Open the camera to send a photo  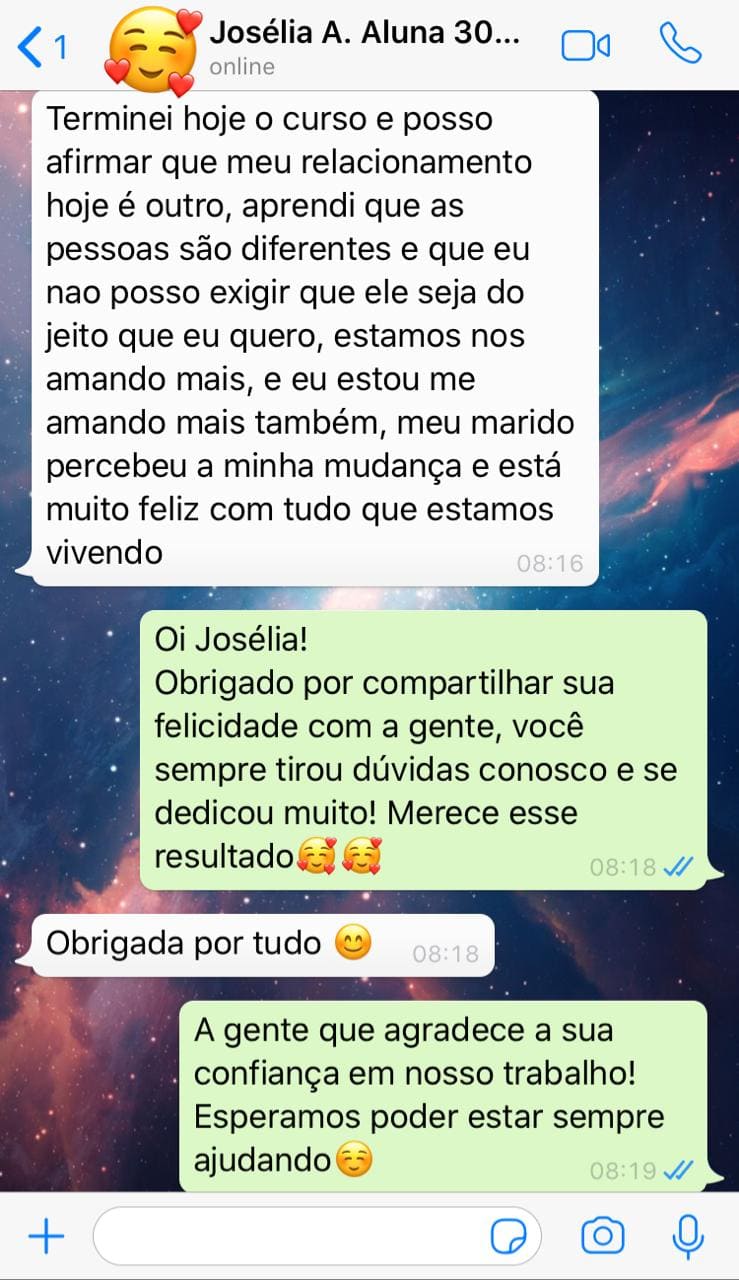(602, 1237)
